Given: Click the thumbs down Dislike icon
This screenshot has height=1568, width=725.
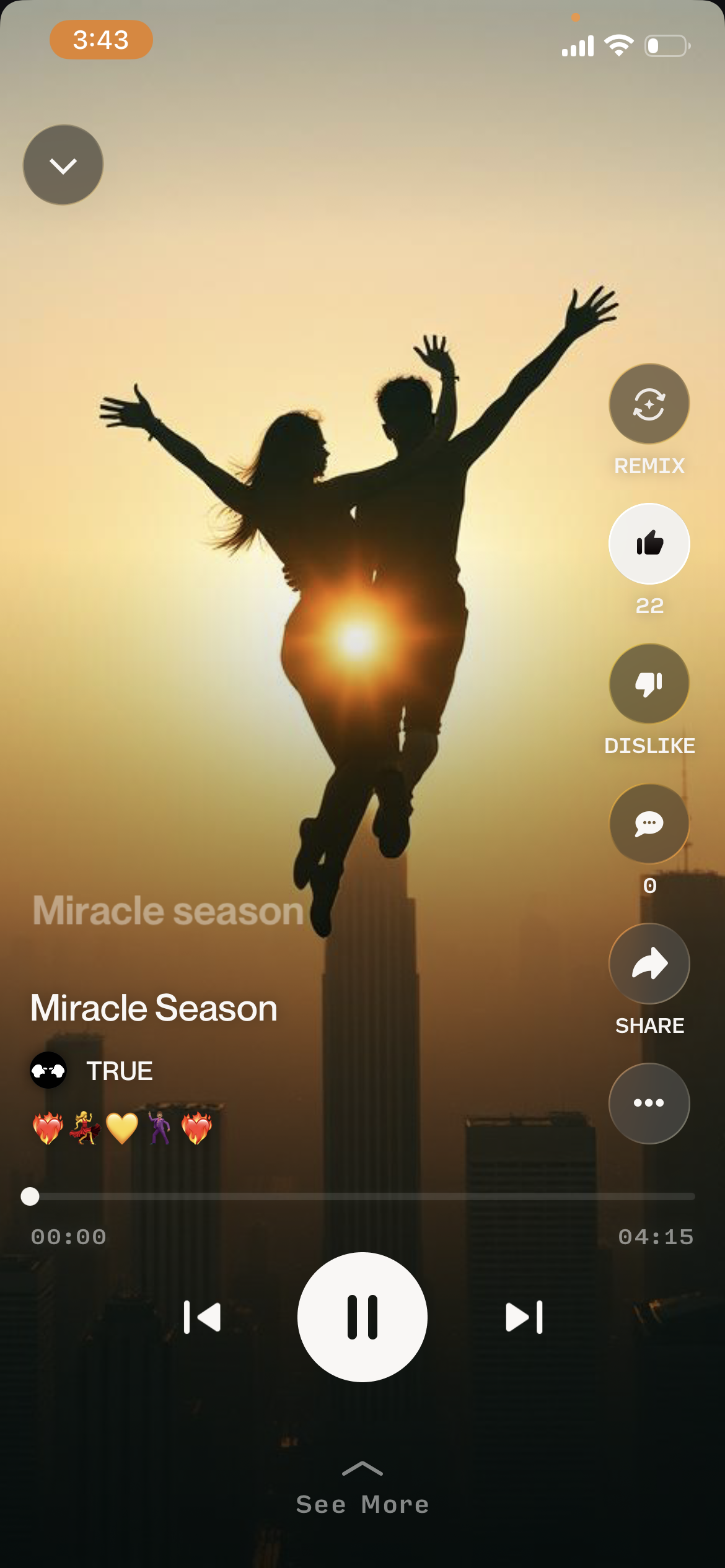Looking at the screenshot, I should 648,683.
